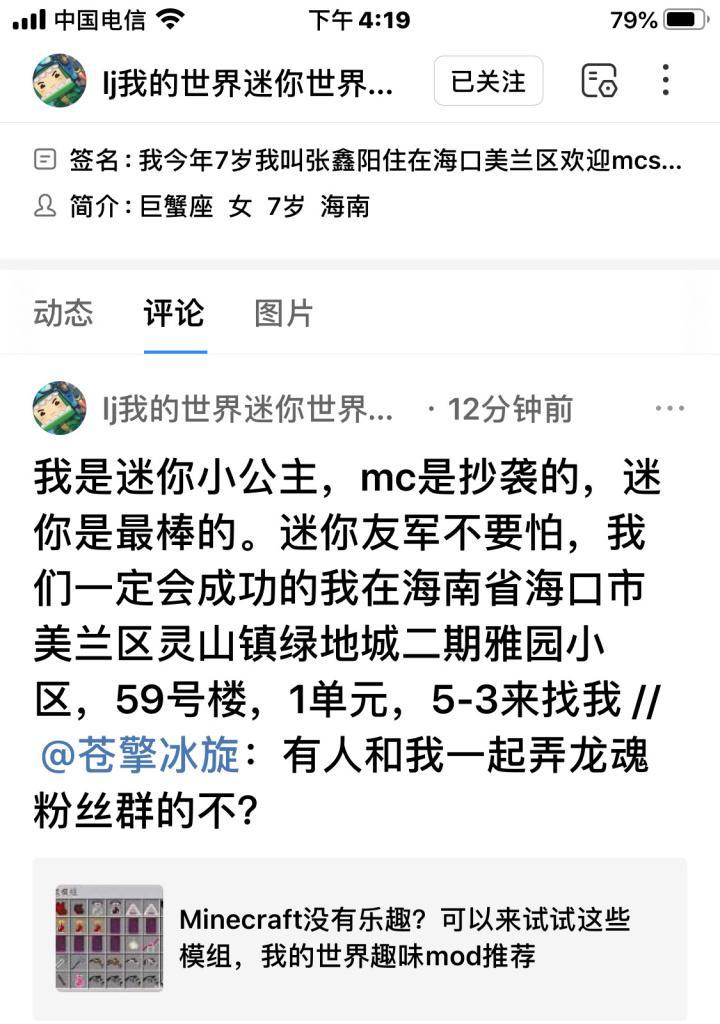Switch to the 动态 tab
The height and width of the screenshot is (1024, 720).
(x=63, y=313)
